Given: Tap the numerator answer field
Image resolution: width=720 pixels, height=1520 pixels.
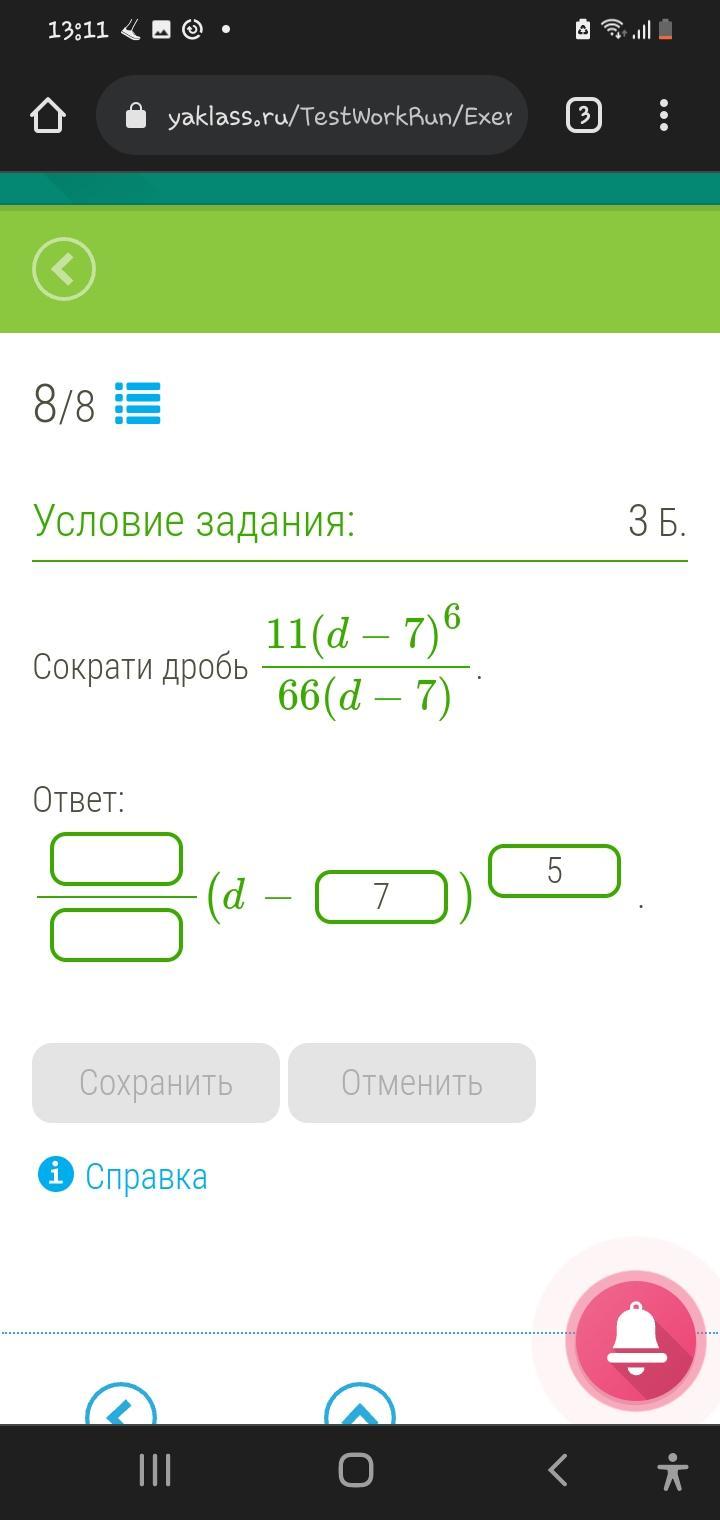Looking at the screenshot, I should (116, 860).
